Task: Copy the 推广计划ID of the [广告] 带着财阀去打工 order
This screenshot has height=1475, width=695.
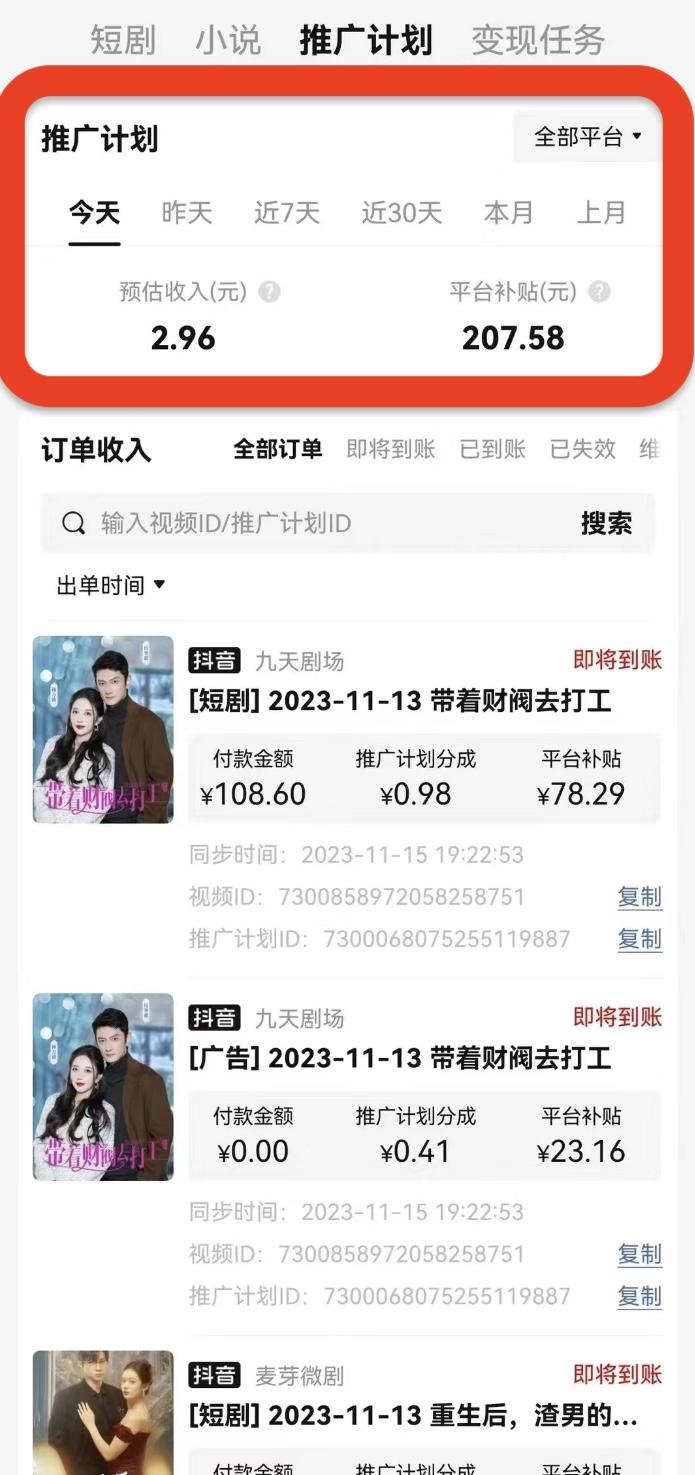Action: coord(639,1296)
